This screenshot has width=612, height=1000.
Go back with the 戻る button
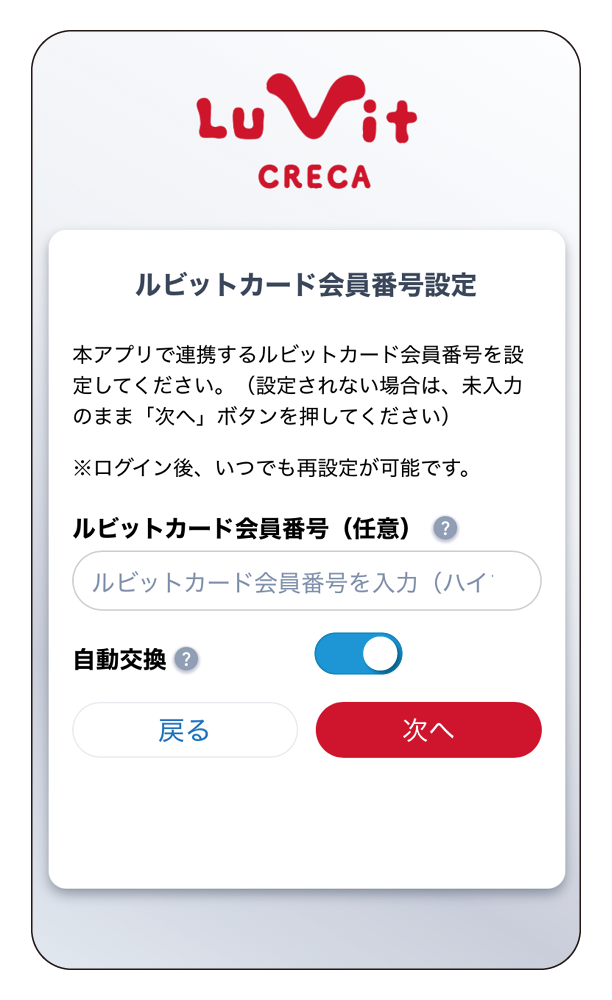coord(185,730)
